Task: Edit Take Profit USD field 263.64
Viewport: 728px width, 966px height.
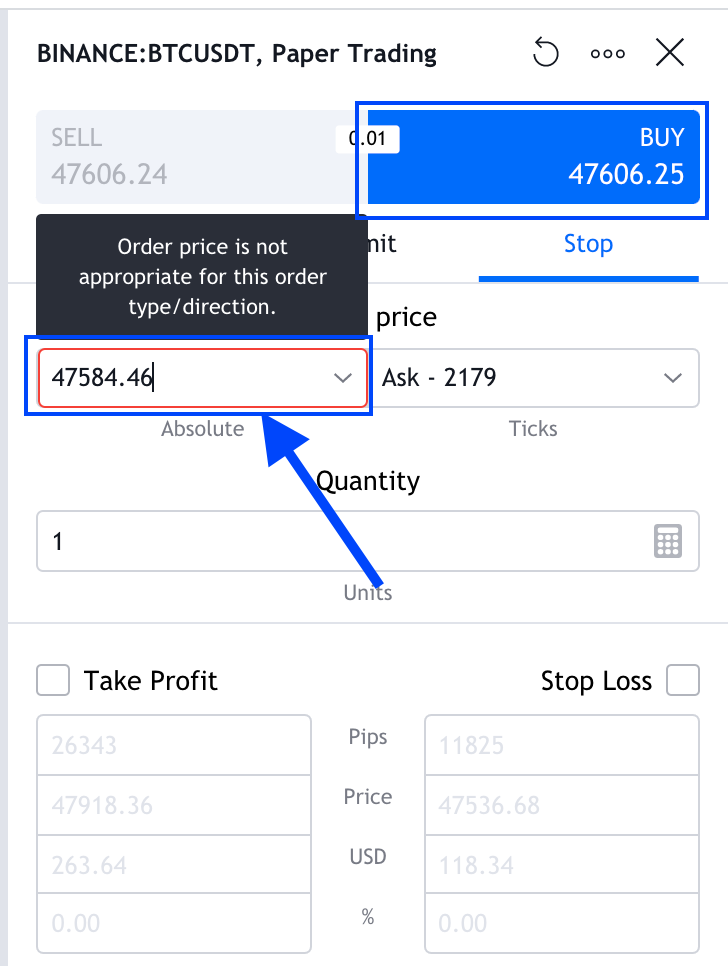Action: click(174, 864)
